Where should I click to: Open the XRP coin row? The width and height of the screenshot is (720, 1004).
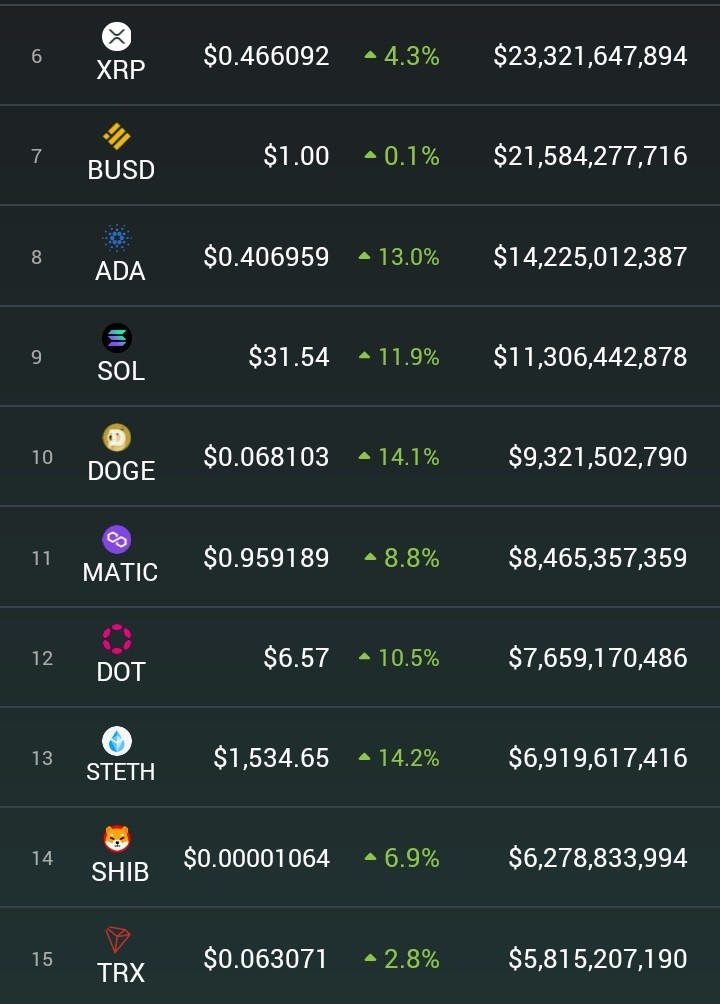coord(360,55)
